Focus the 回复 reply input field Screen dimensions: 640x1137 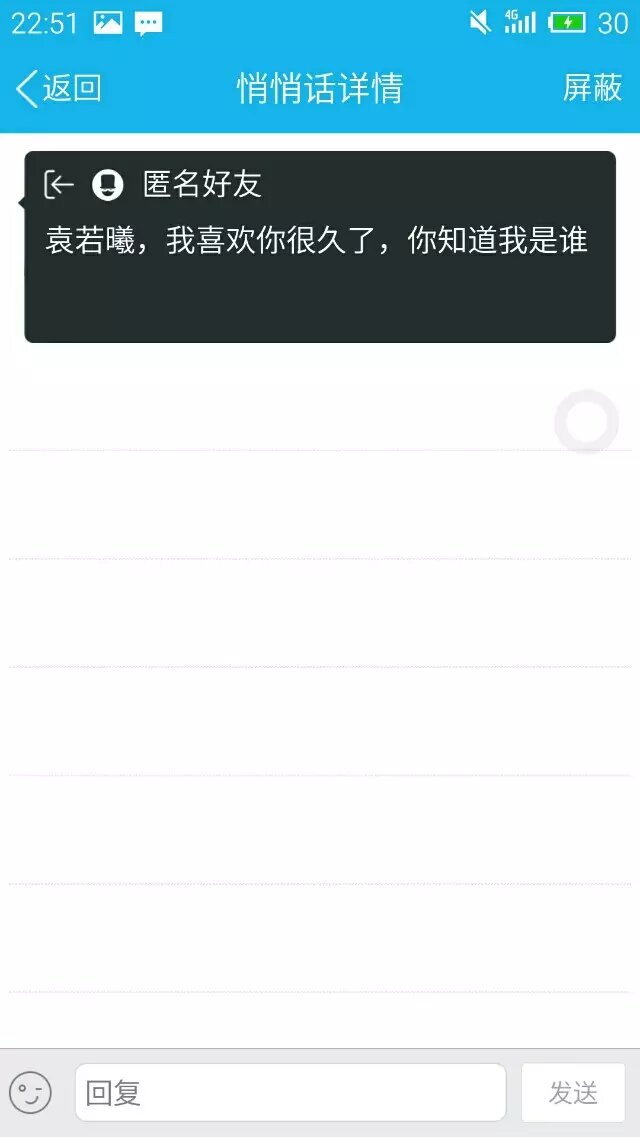290,1092
